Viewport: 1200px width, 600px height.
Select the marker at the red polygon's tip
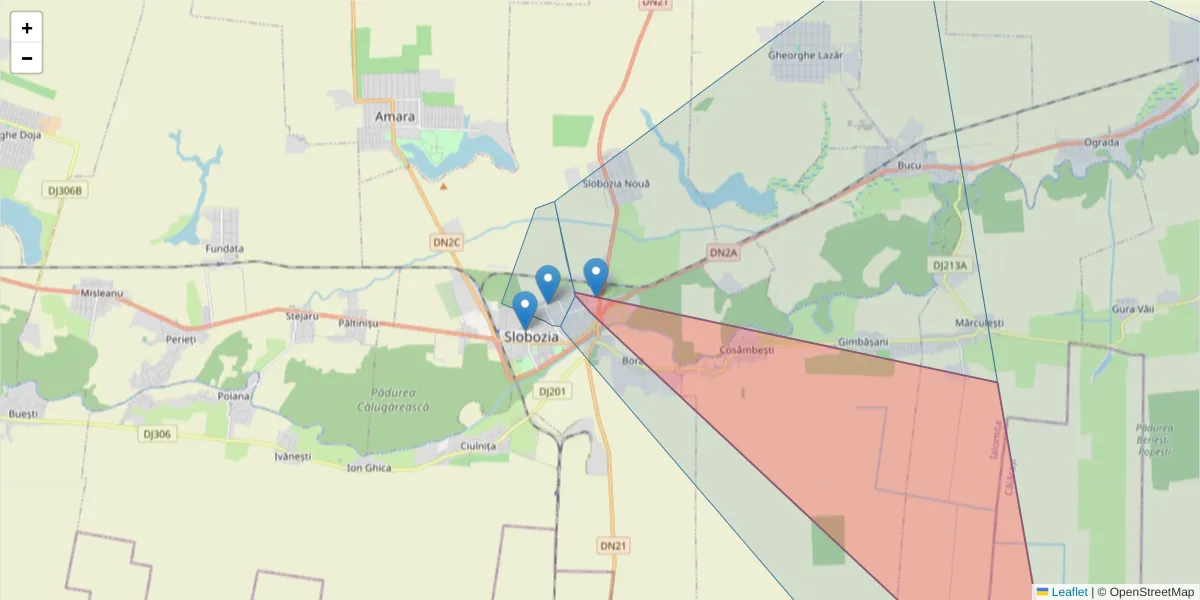tap(596, 276)
